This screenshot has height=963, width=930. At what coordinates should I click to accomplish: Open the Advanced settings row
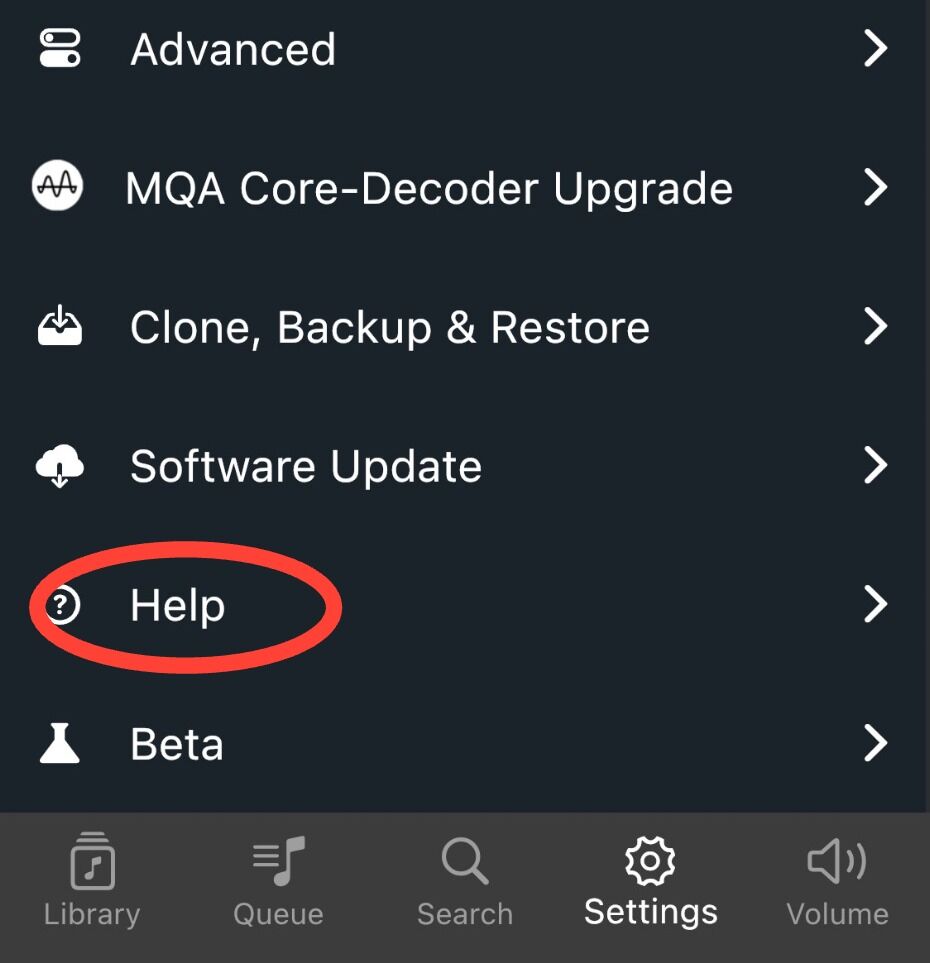(x=465, y=49)
